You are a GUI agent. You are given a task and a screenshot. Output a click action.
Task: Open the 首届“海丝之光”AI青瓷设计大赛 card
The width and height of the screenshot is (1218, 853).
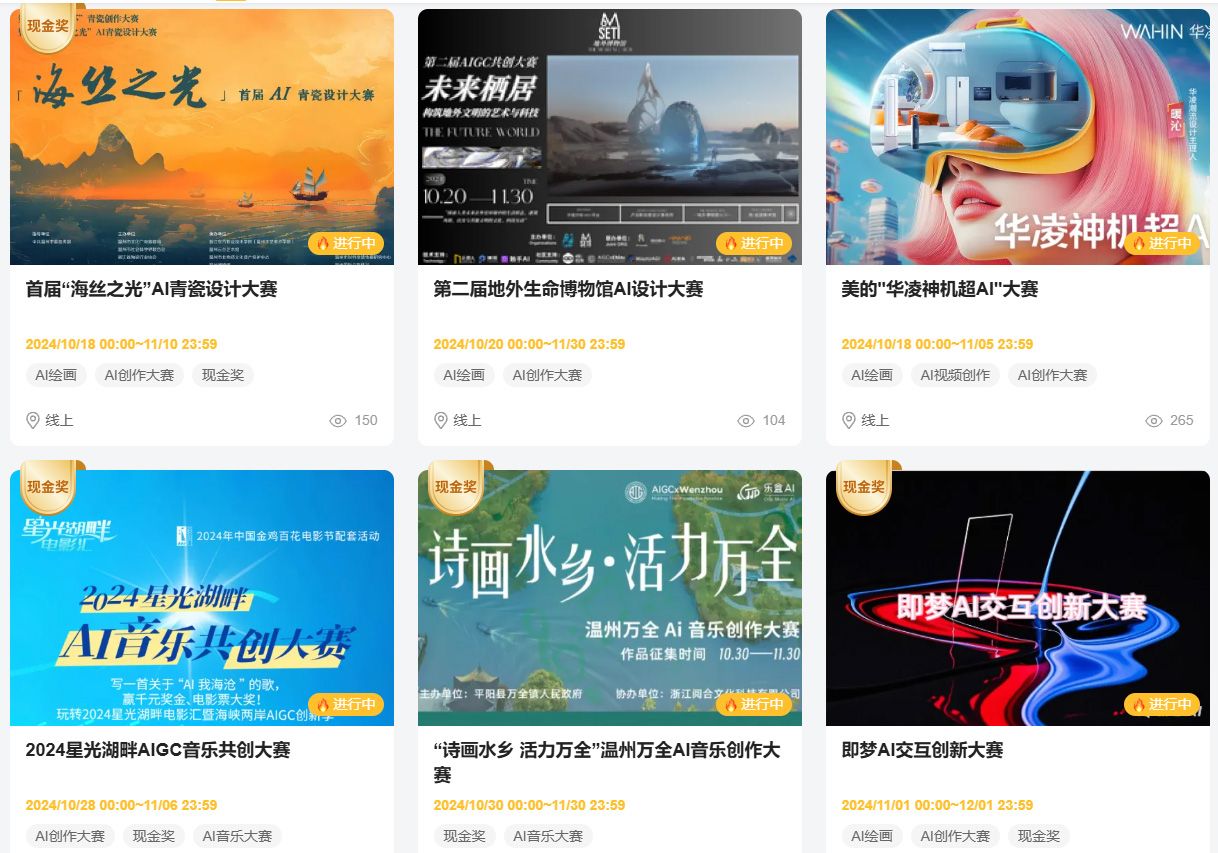[x=151, y=289]
